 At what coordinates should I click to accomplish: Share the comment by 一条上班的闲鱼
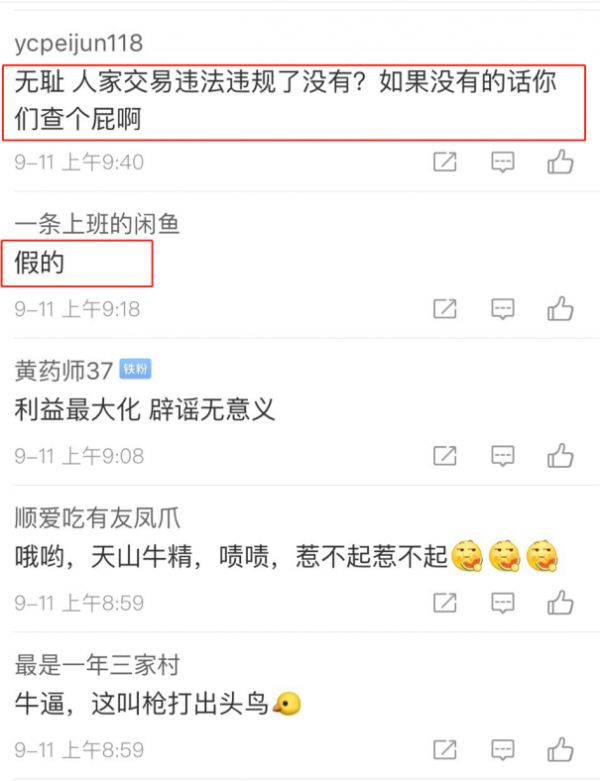444,309
